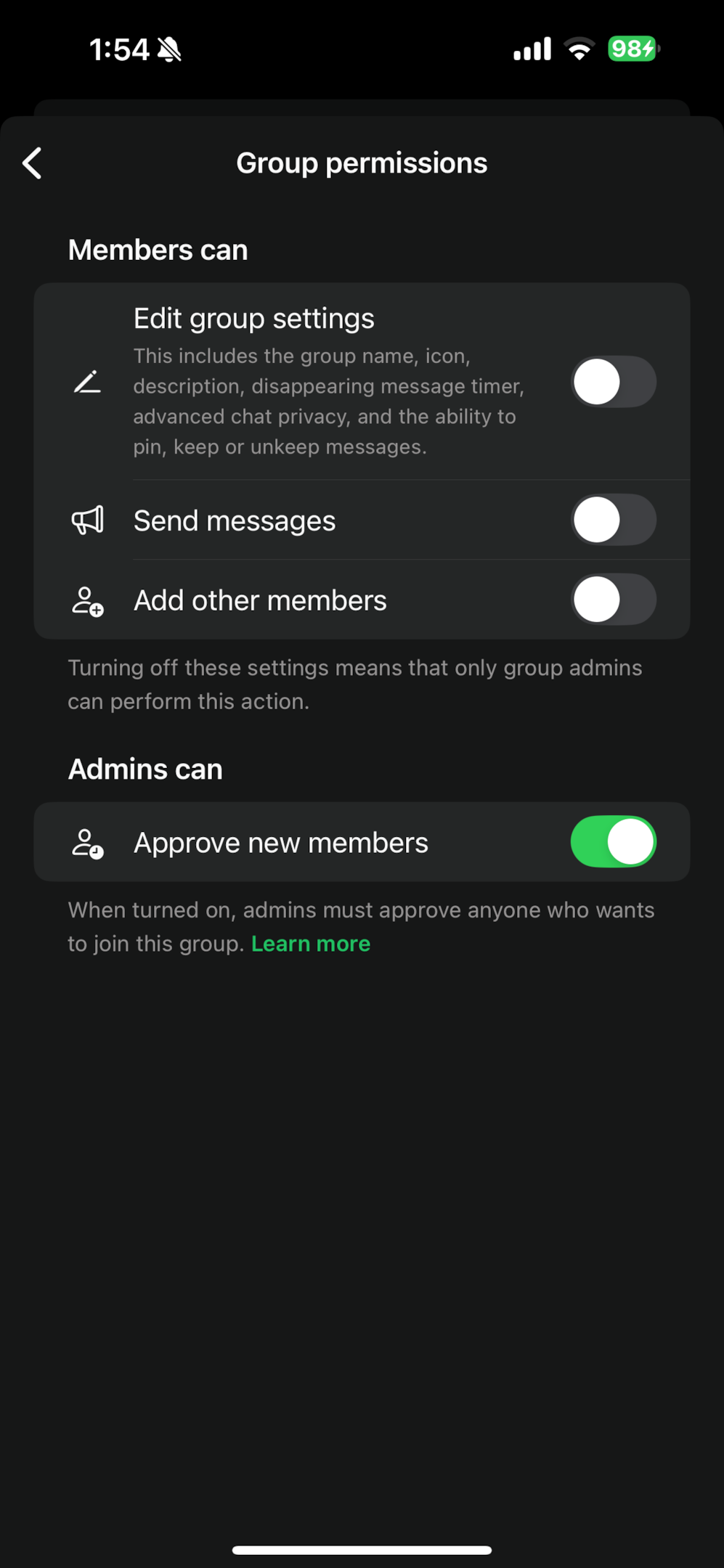
Task: Tap the home indicator bar at screen bottom
Action: 362,1548
